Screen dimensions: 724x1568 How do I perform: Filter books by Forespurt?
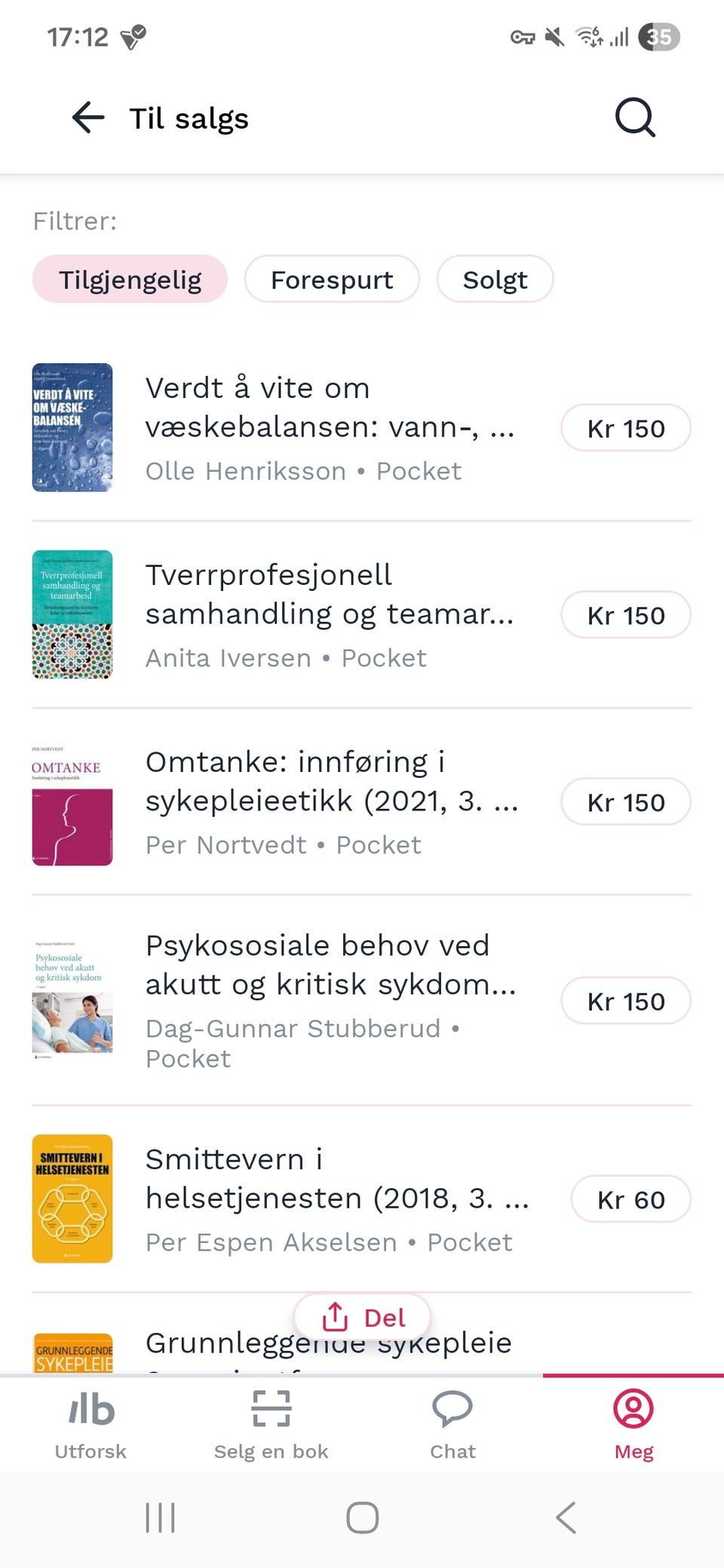click(x=332, y=280)
